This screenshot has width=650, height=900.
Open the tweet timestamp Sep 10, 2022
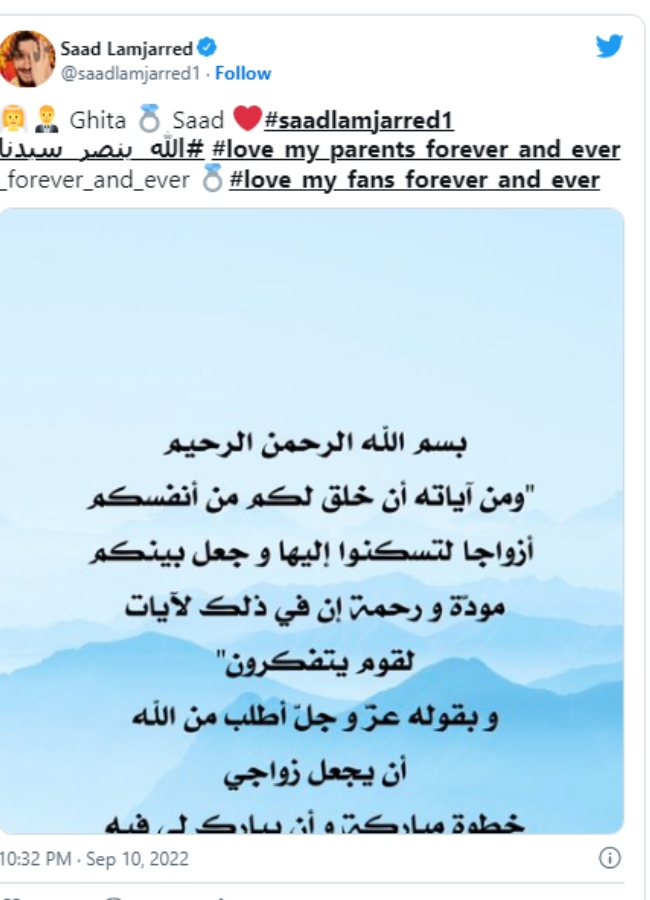click(94, 859)
